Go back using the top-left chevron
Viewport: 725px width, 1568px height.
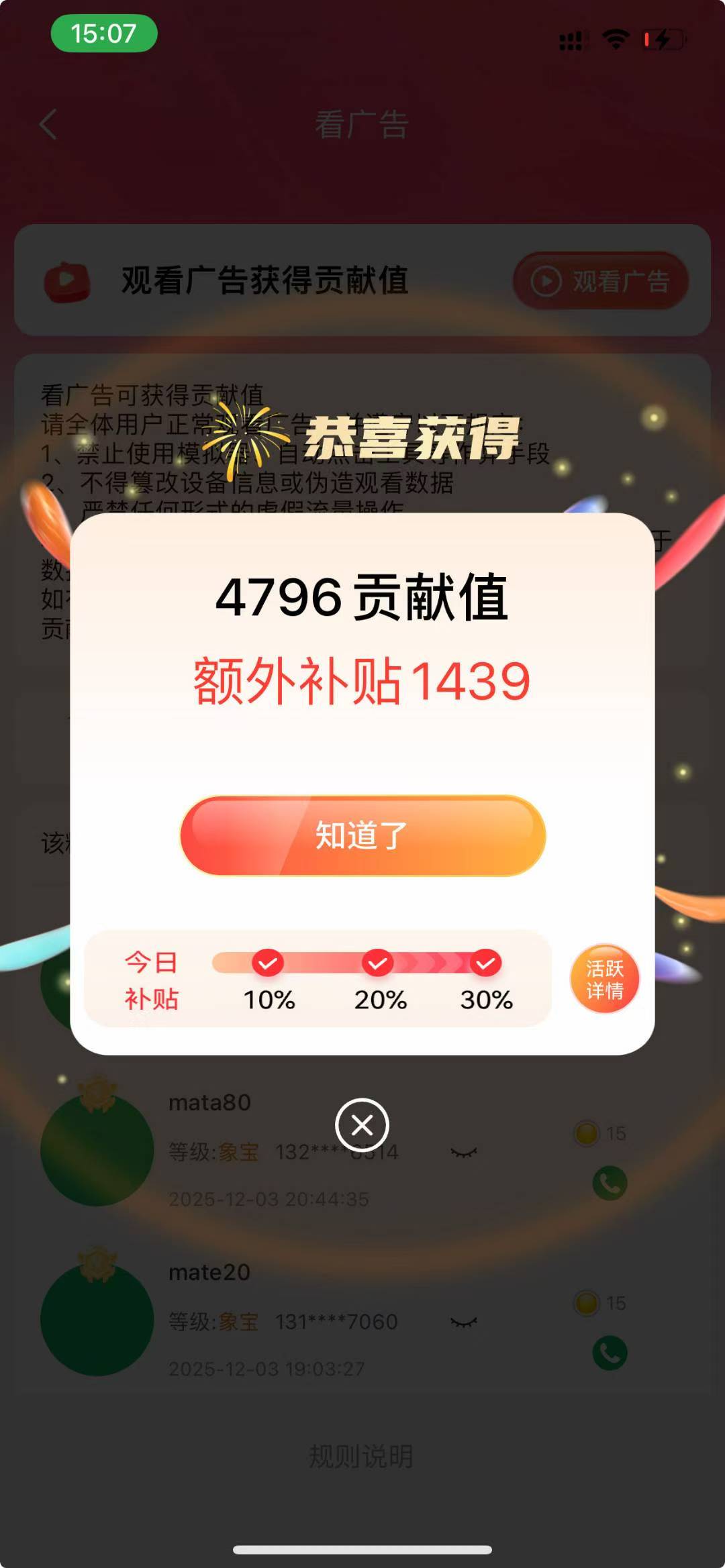click(x=47, y=125)
